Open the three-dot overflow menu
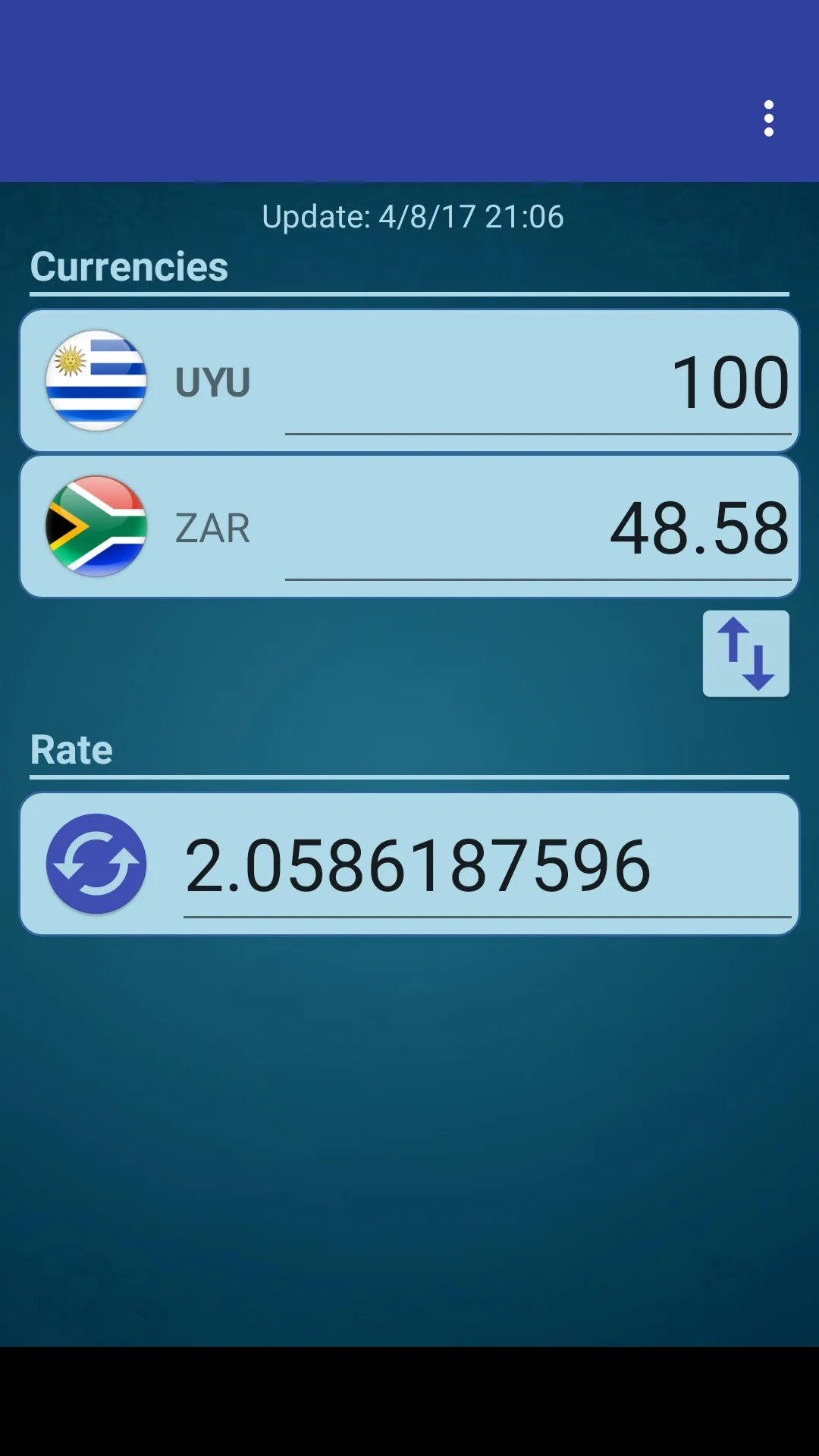The width and height of the screenshot is (819, 1456). [x=768, y=118]
